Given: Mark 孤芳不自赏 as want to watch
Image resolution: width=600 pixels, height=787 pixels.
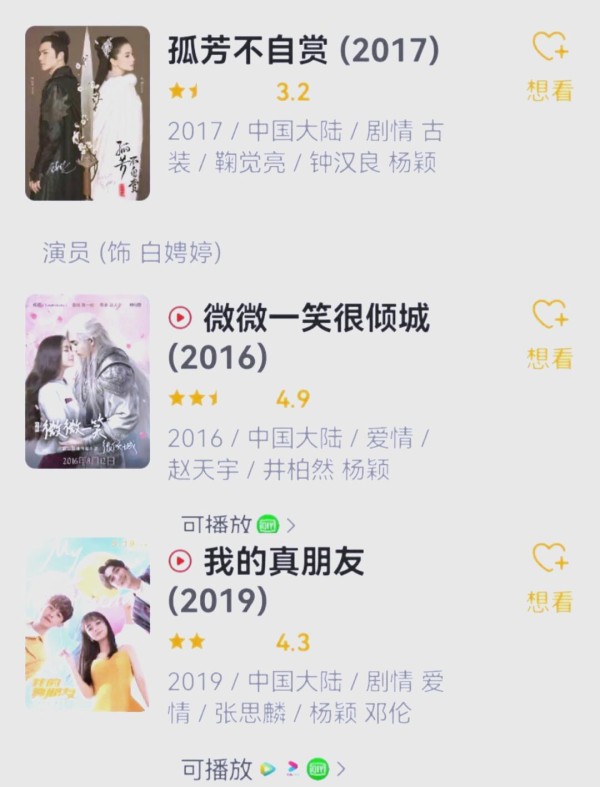Looking at the screenshot, I should [549, 64].
